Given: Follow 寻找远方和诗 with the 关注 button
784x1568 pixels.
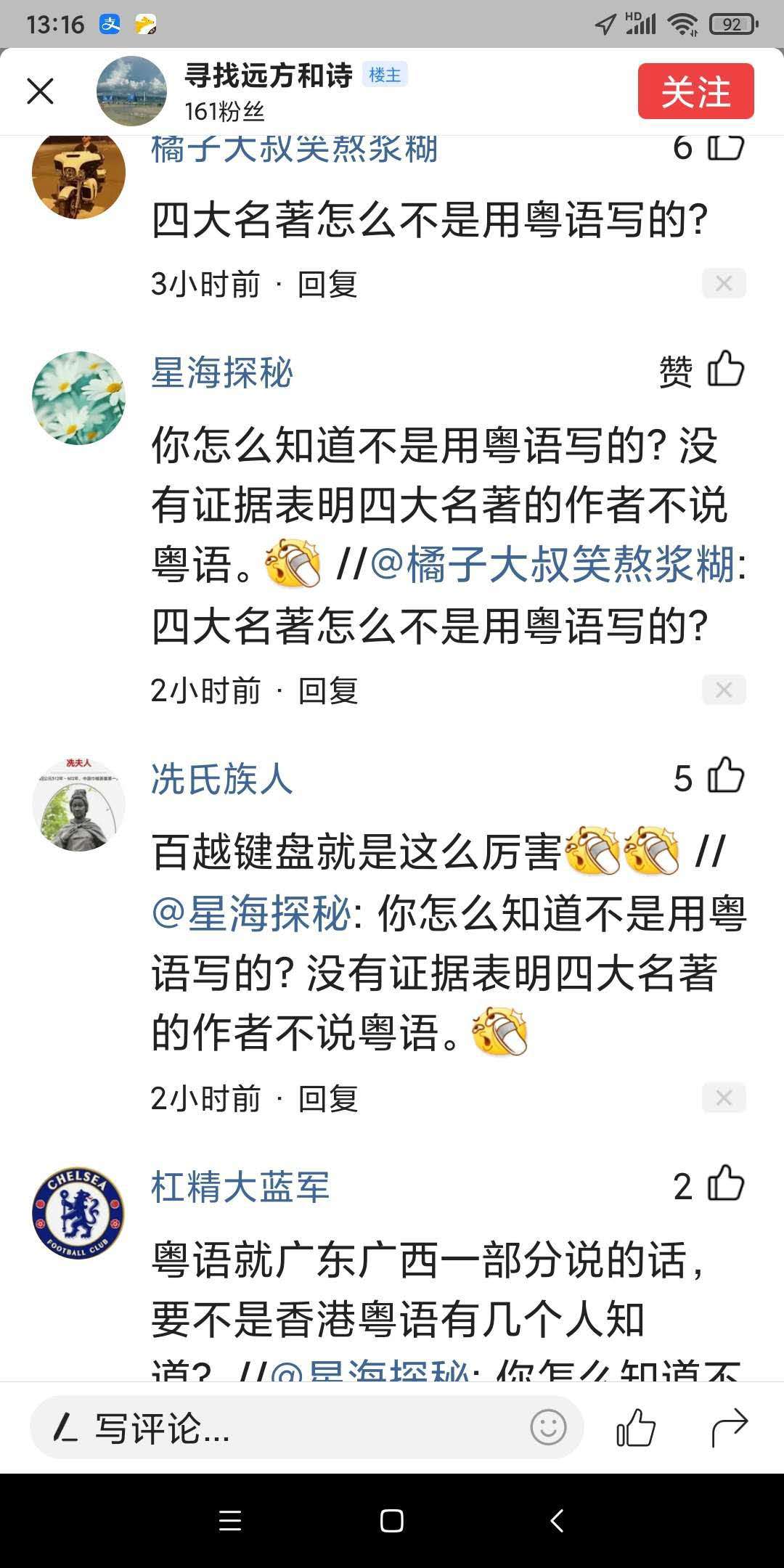Looking at the screenshot, I should coord(695,91).
